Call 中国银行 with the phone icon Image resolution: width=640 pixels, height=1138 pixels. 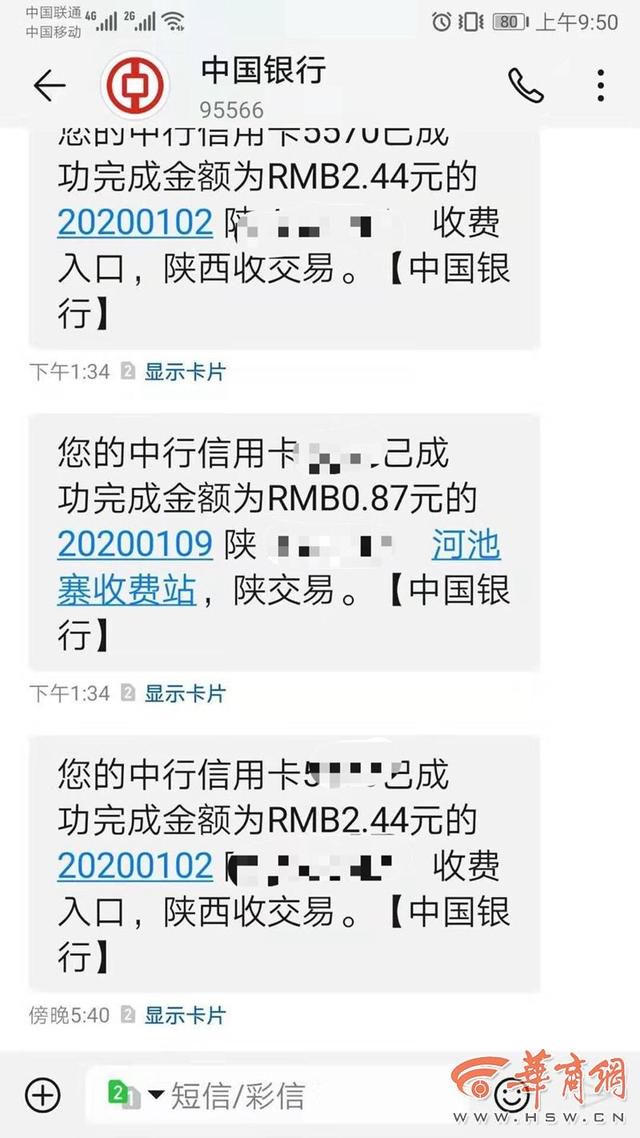click(x=525, y=86)
